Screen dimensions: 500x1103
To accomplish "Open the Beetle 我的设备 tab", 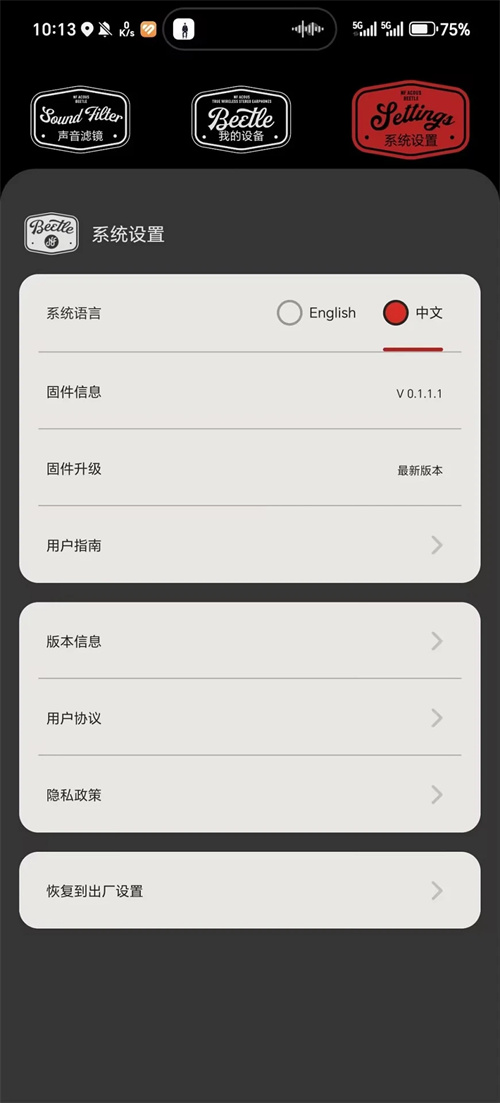I will tap(241, 120).
